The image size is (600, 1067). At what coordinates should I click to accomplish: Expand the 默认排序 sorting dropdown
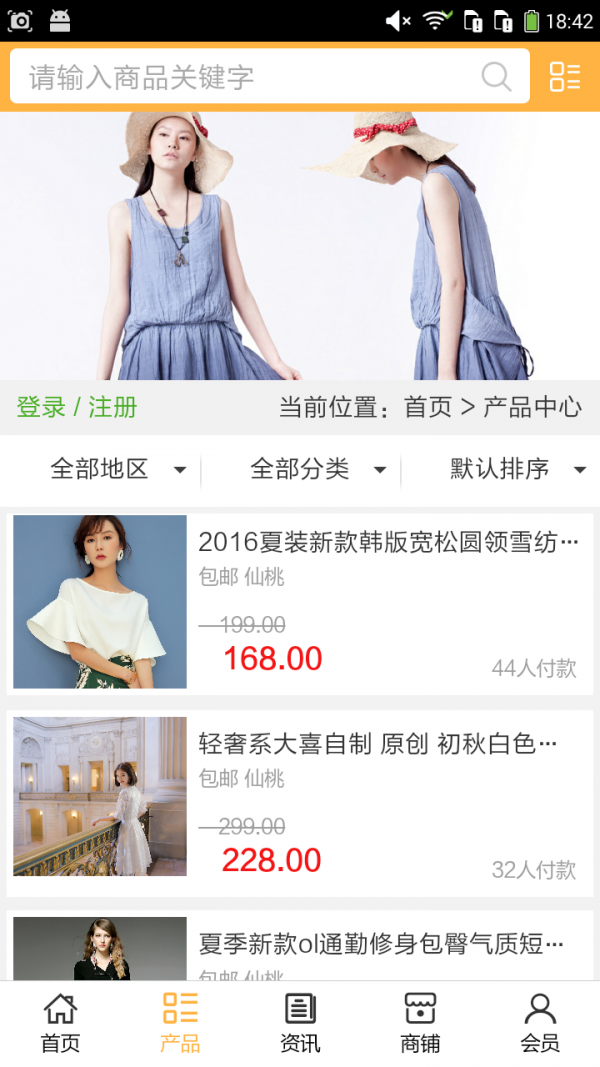point(517,469)
